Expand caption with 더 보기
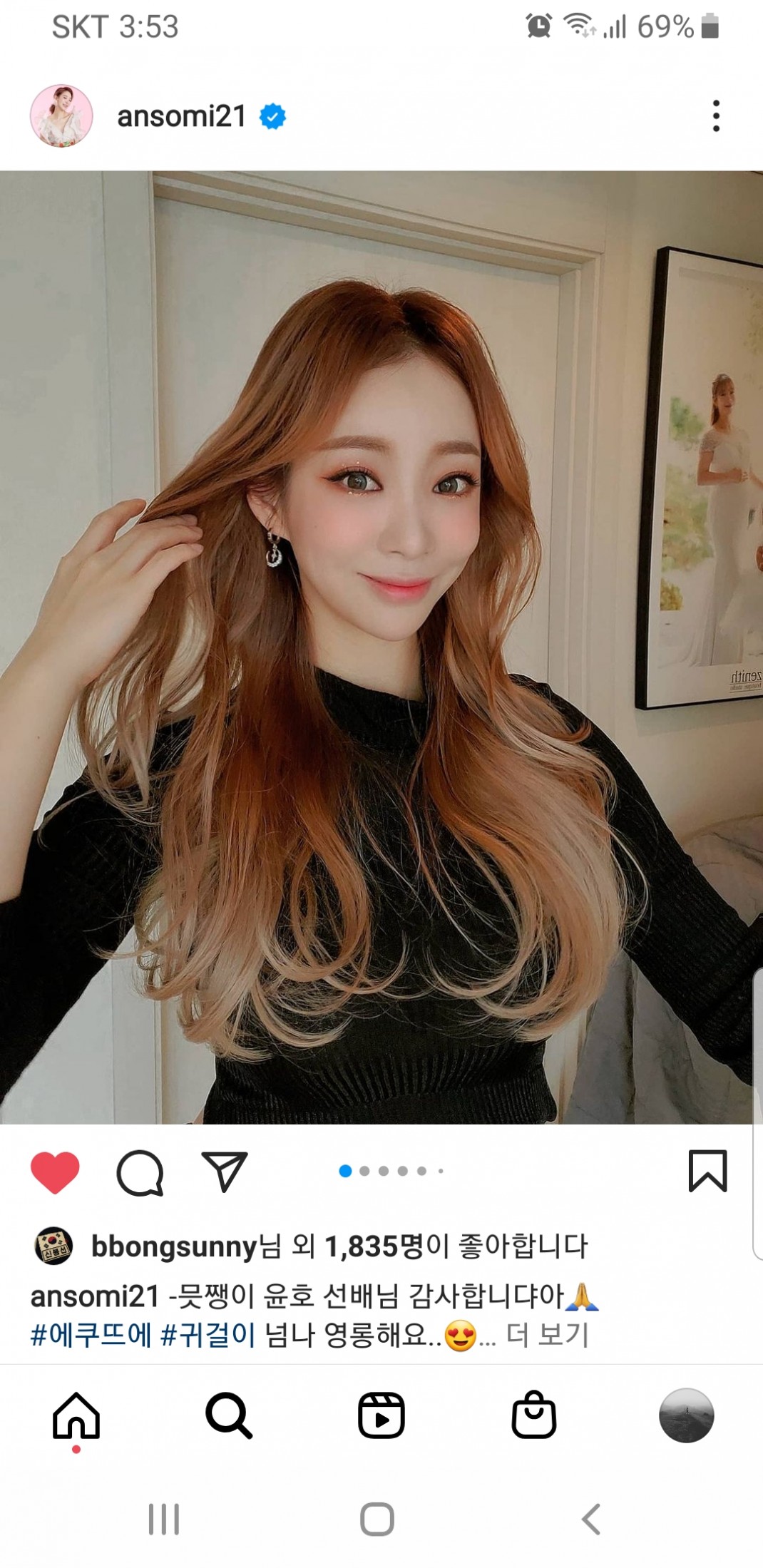Image resolution: width=763 pixels, height=1568 pixels. pos(548,1335)
